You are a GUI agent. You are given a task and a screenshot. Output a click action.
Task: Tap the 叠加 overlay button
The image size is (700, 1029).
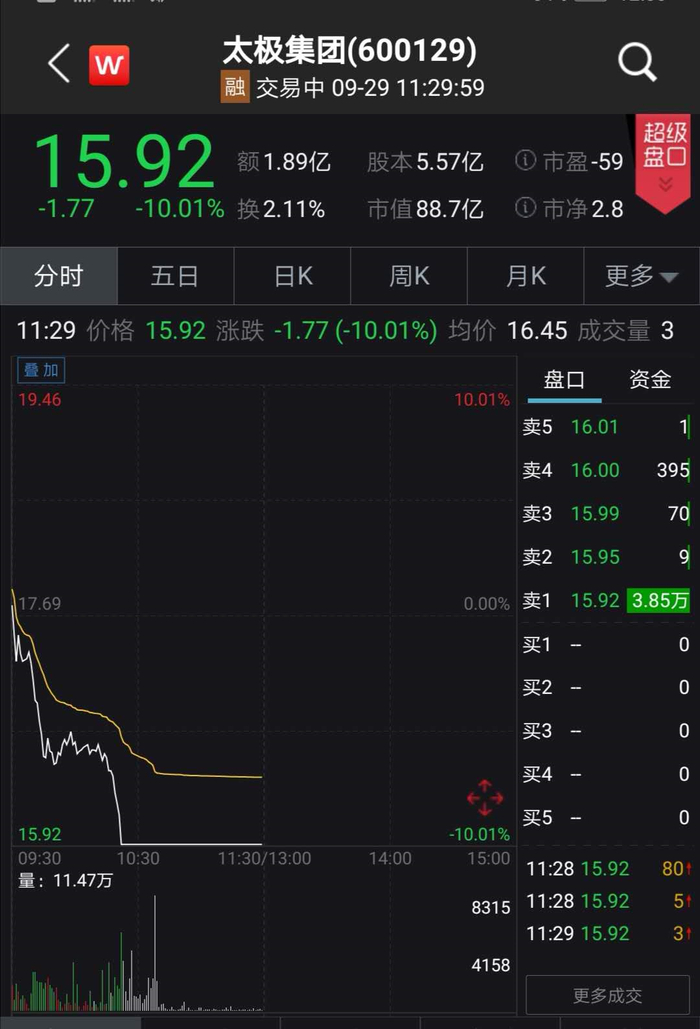tap(41, 370)
